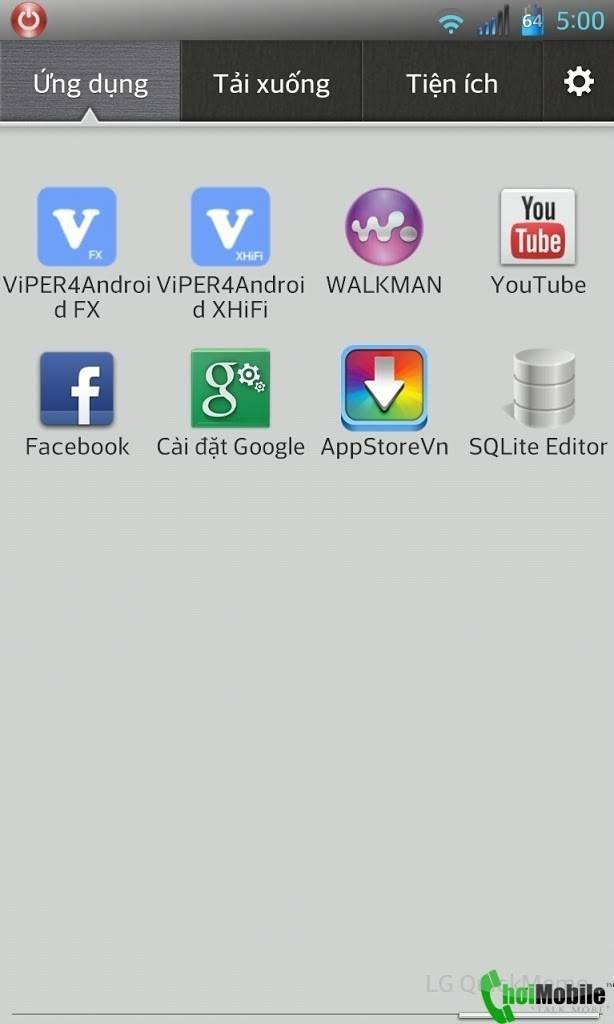This screenshot has height=1024, width=614.
Task: Launch ViPER4Android XHiFi
Action: pyautogui.click(x=230, y=227)
